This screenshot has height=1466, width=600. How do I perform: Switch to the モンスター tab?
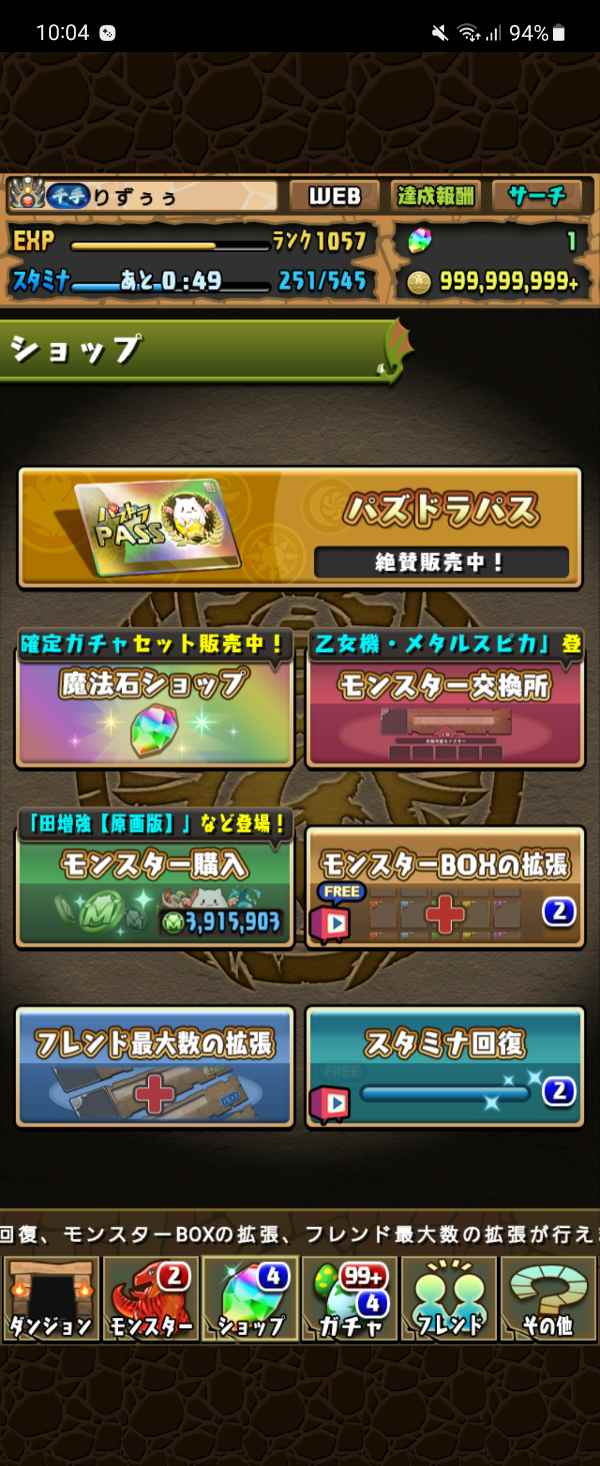[x=150, y=1298]
